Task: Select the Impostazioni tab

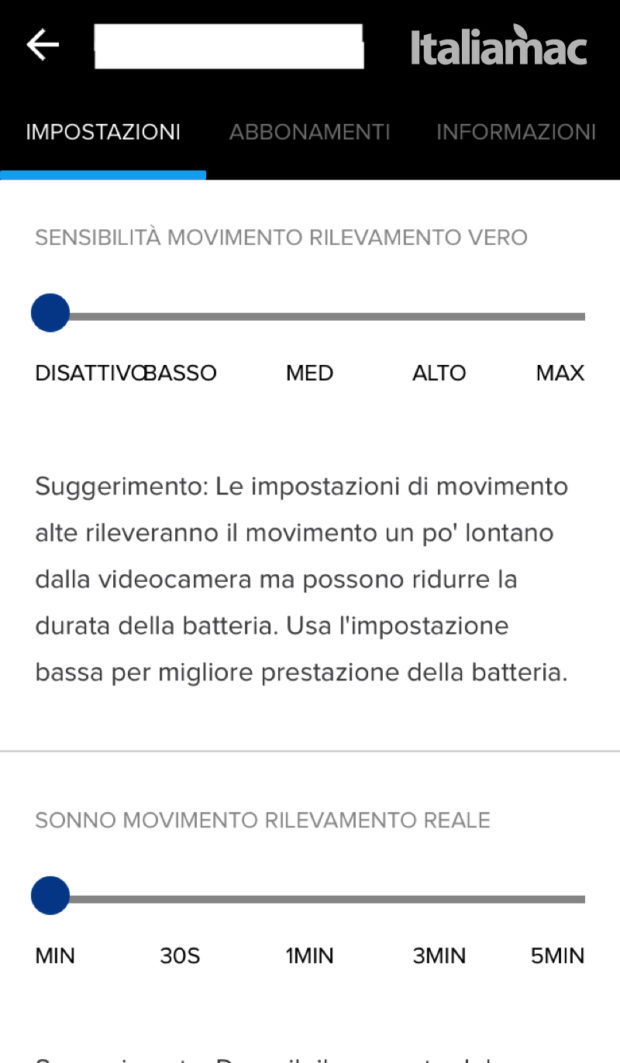Action: click(103, 132)
